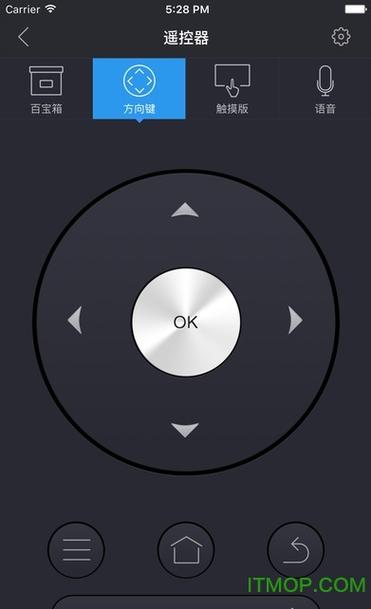
Task: Tap the remote's home button
Action: (186, 550)
